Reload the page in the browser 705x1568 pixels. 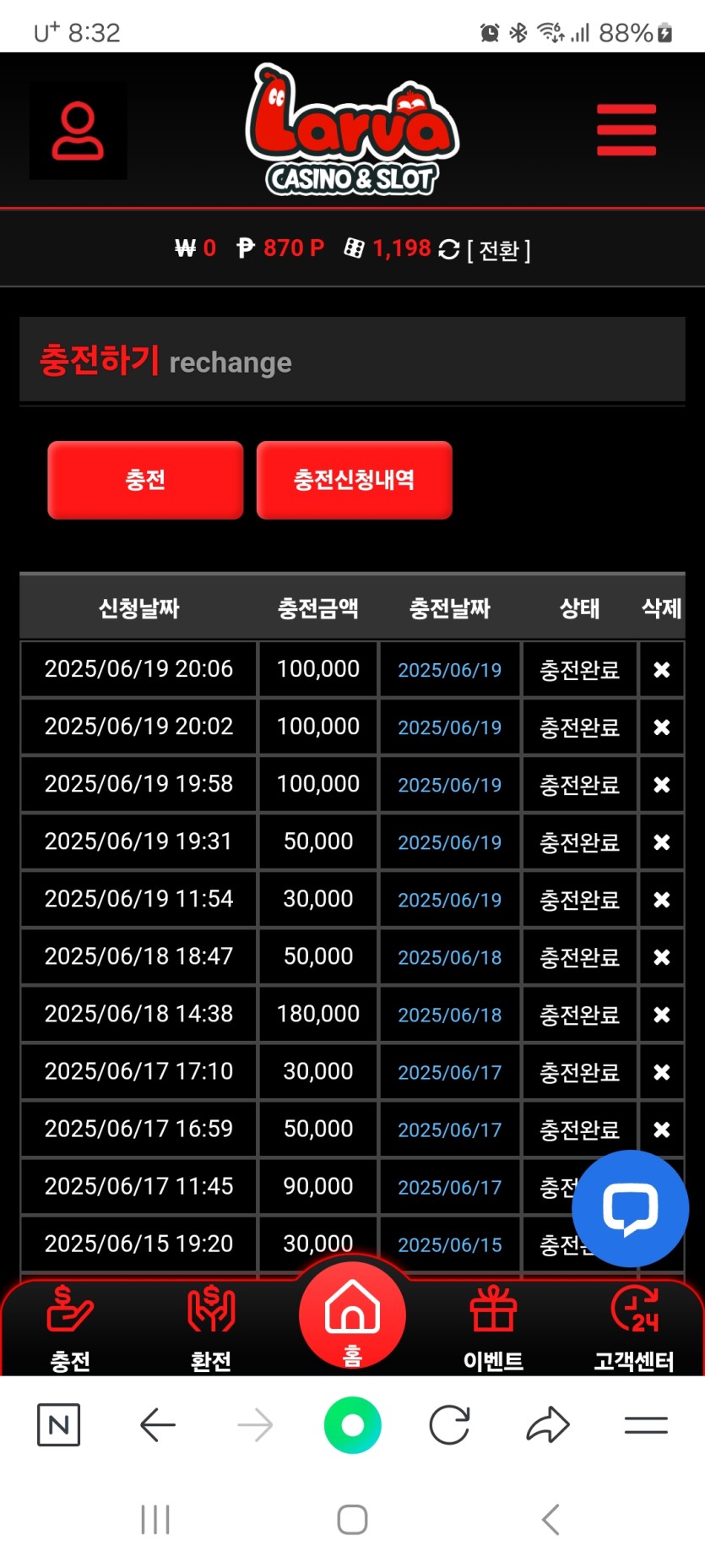tap(449, 1426)
